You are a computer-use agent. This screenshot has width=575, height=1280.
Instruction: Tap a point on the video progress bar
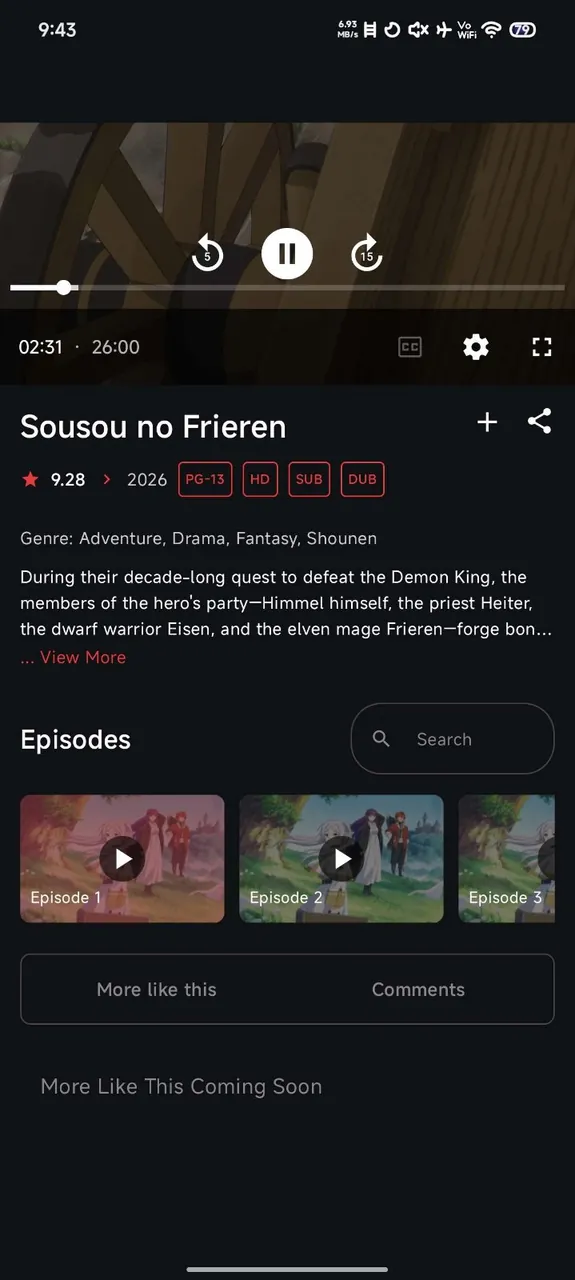(x=287, y=288)
